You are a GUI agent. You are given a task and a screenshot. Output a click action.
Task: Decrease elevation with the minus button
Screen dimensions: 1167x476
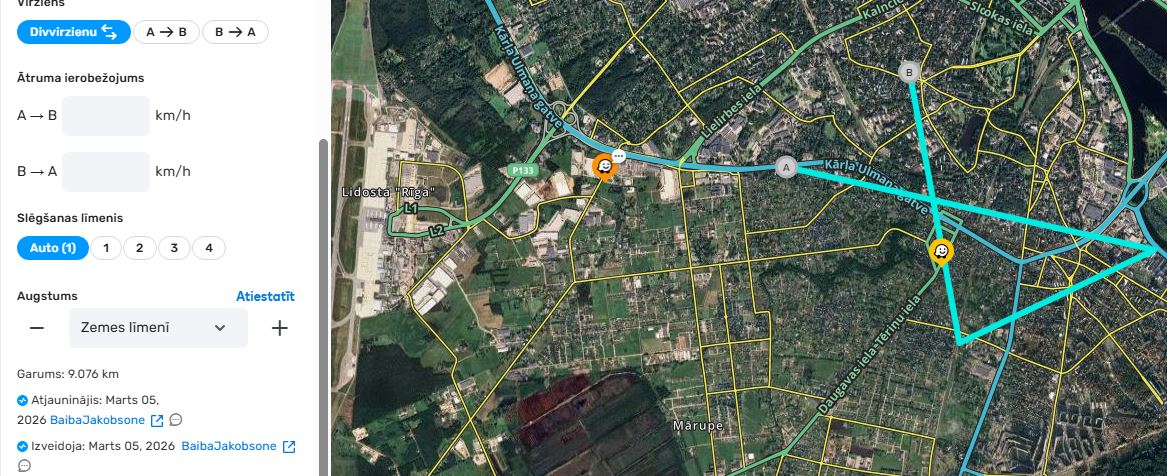[37, 328]
